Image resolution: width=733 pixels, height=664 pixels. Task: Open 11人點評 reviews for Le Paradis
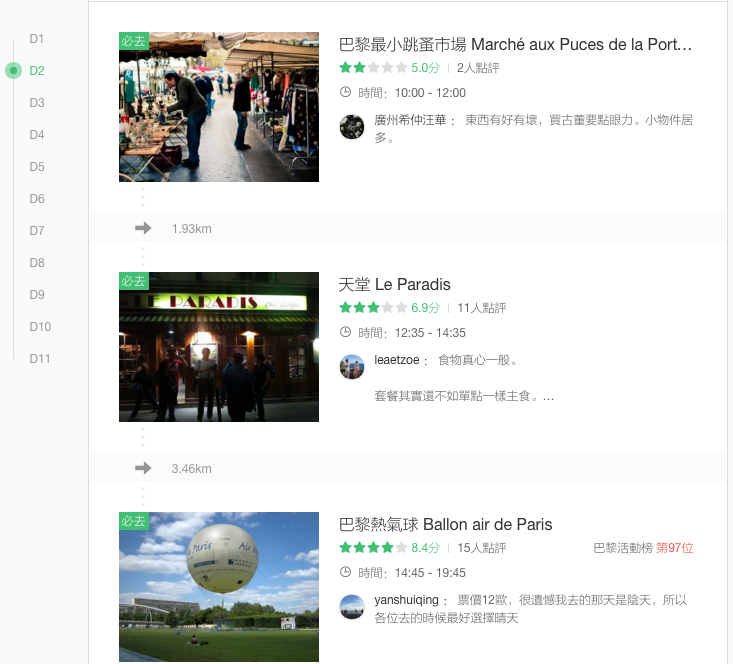tap(482, 308)
